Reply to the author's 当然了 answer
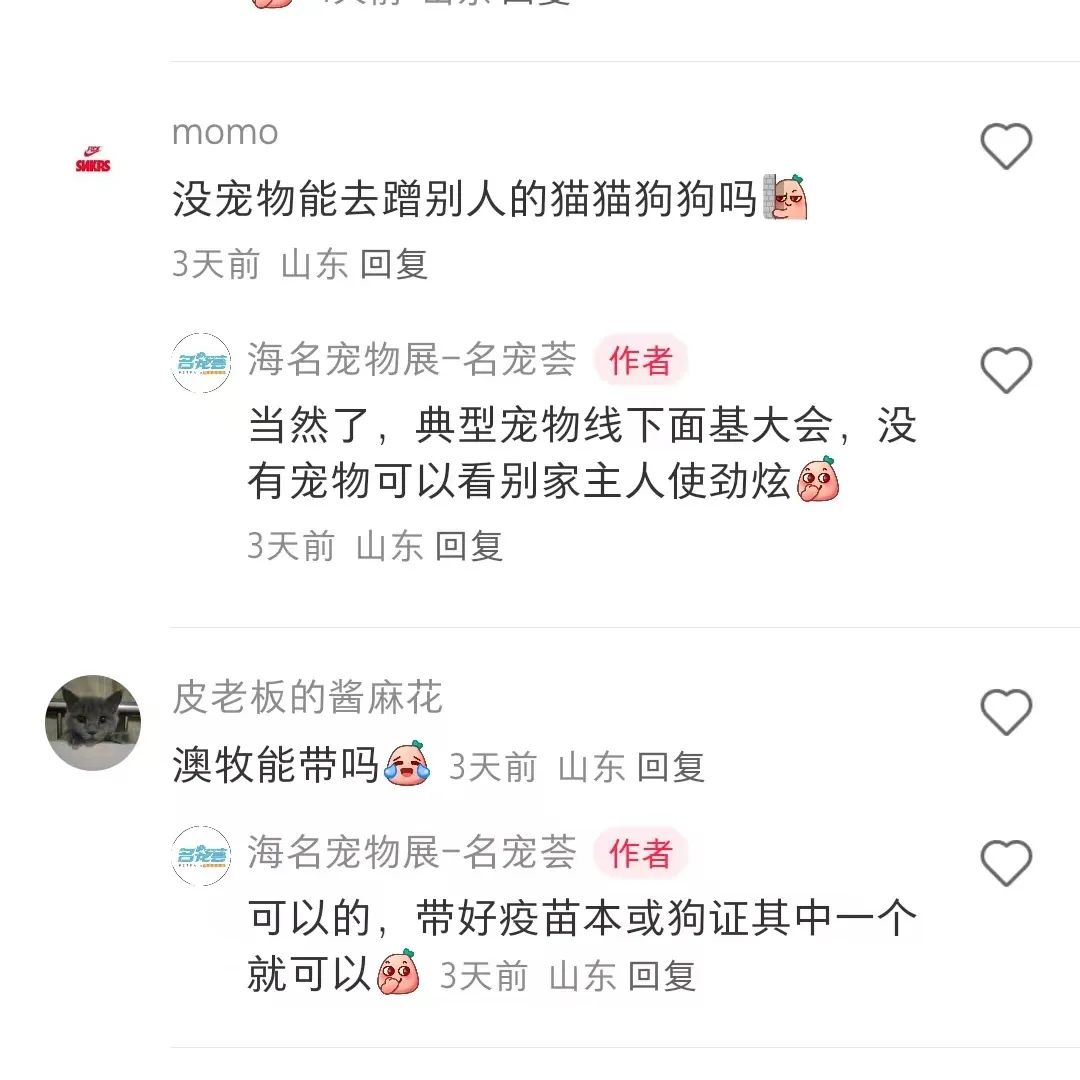The width and height of the screenshot is (1080, 1080). 469,546
